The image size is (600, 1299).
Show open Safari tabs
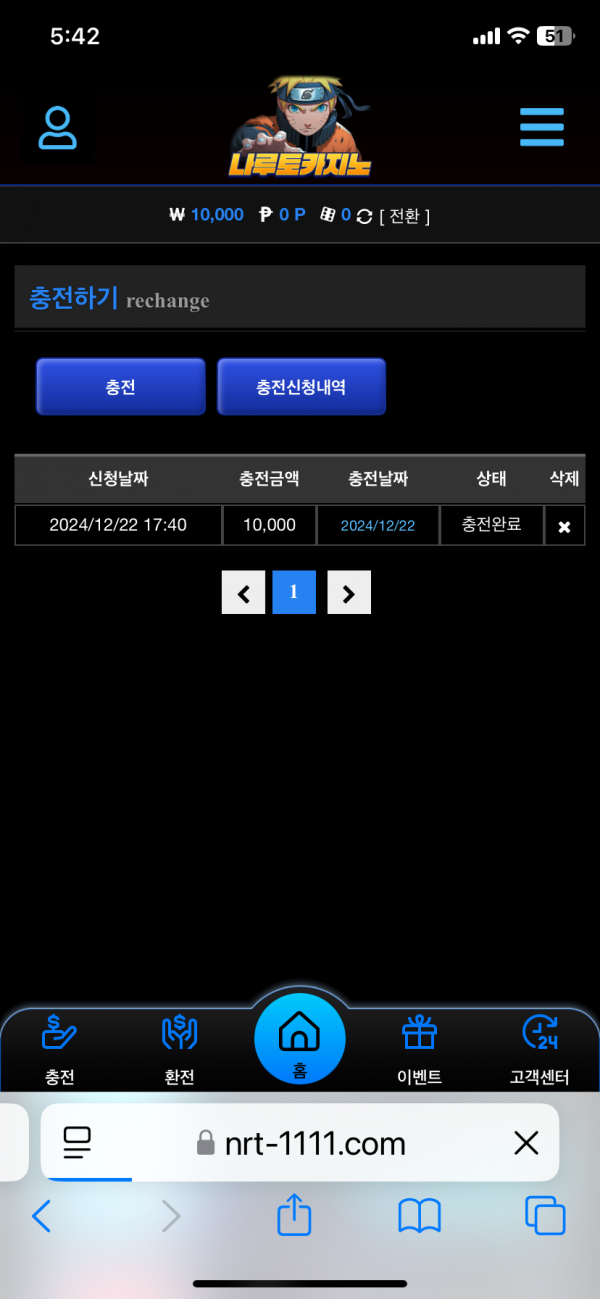pos(545,1216)
